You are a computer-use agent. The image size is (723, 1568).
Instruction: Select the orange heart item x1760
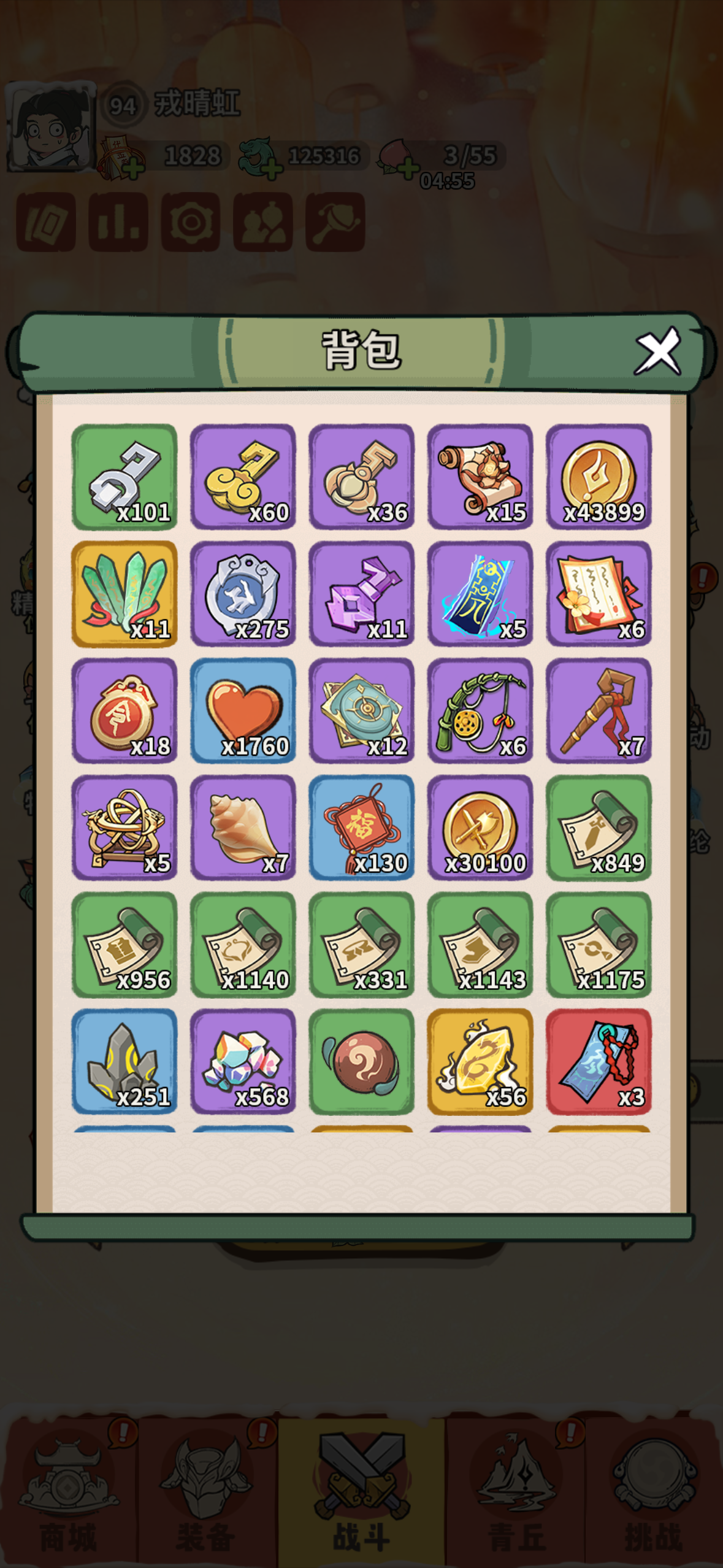[x=243, y=710]
